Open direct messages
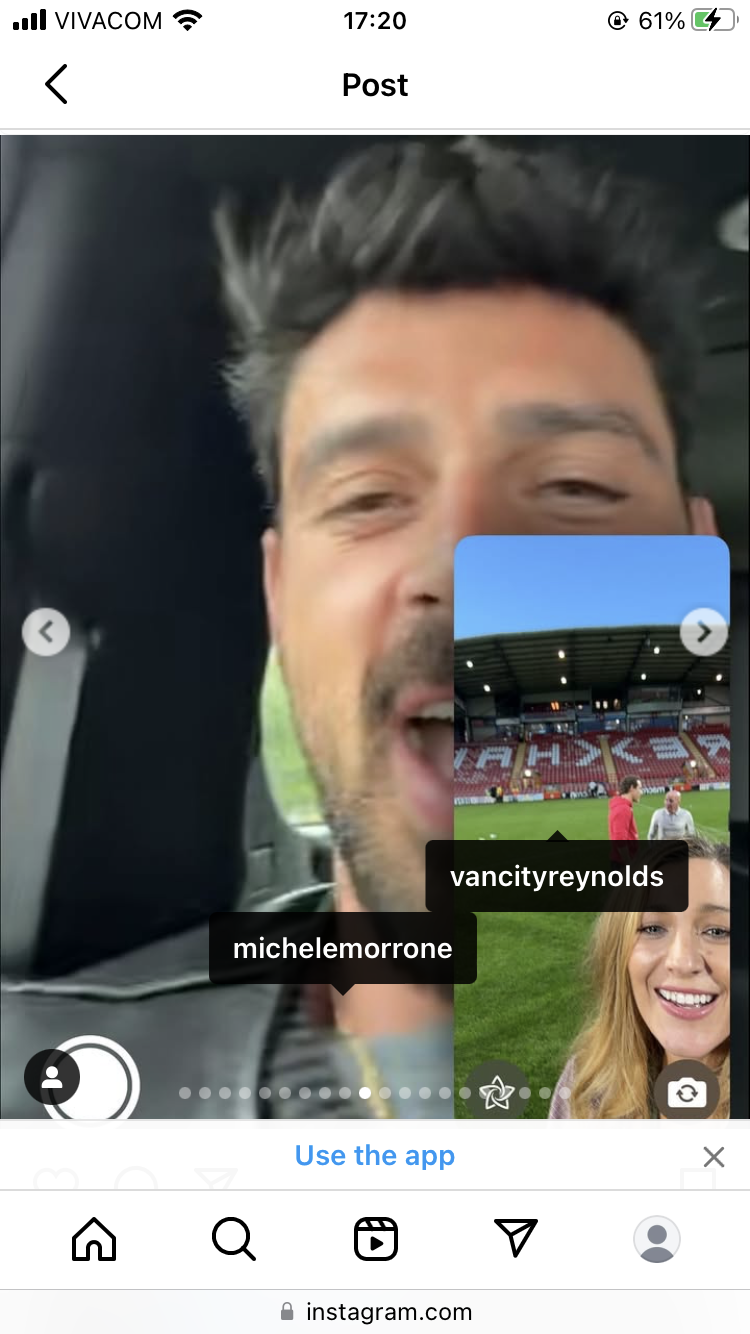Screen dimensions: 750x1334 tap(516, 1240)
